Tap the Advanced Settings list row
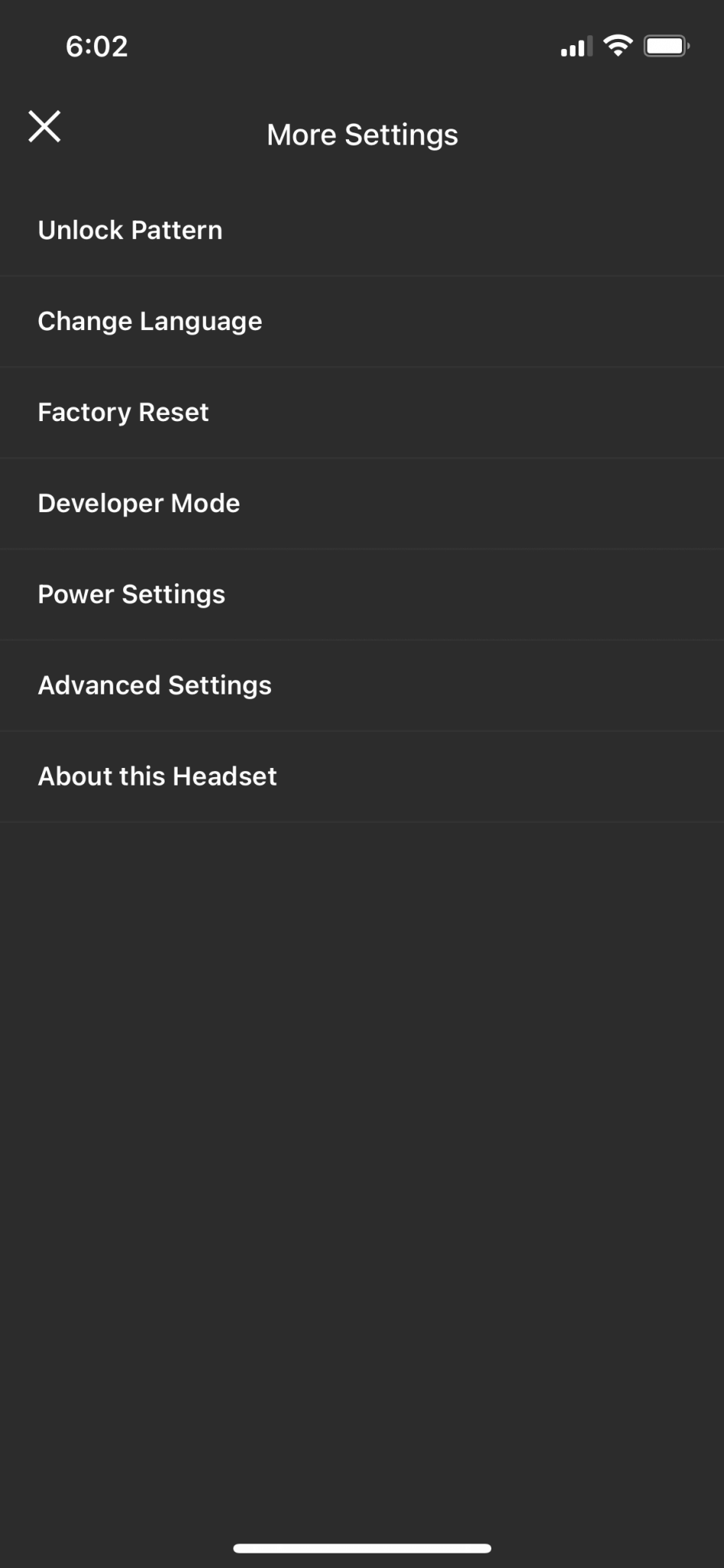724x1568 pixels. [362, 685]
